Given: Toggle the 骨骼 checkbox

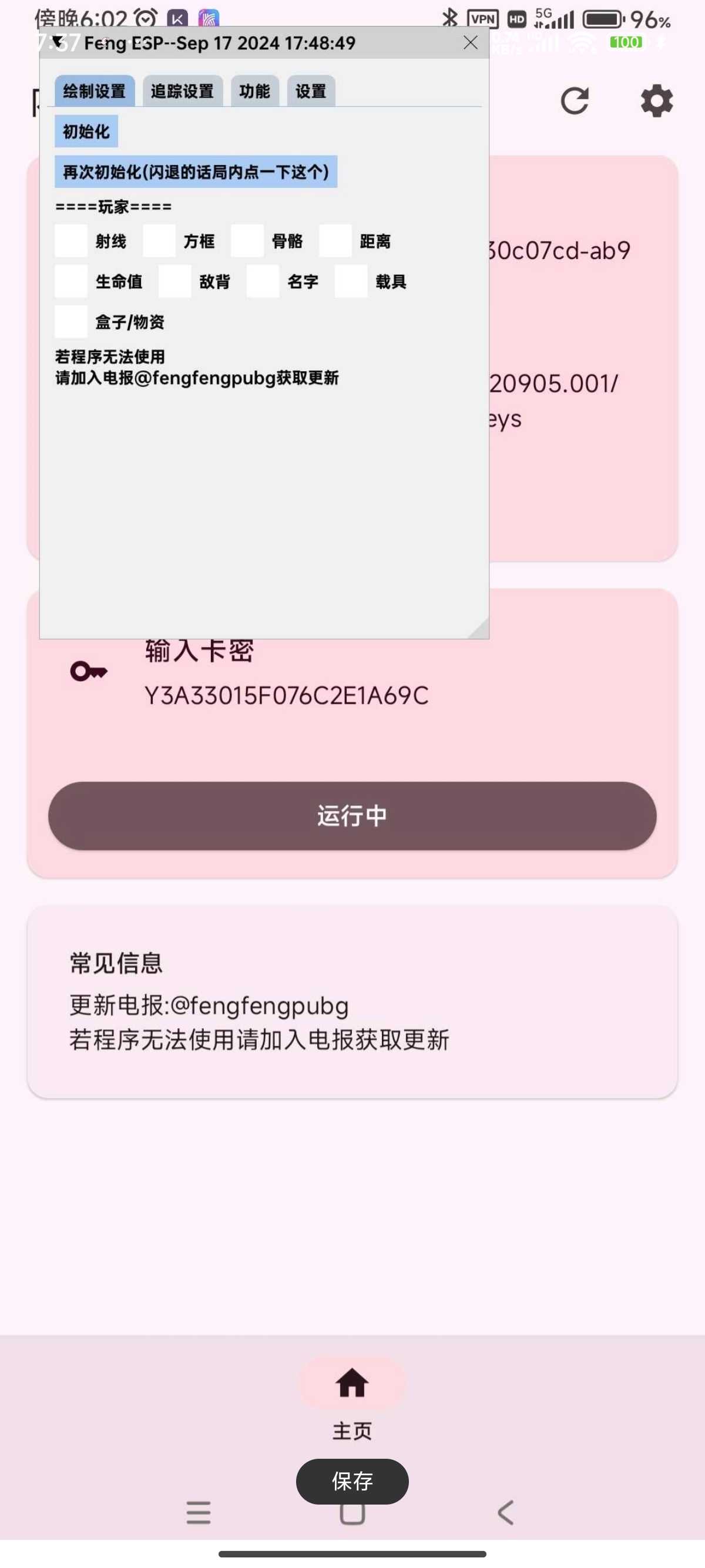Looking at the screenshot, I should [x=247, y=241].
